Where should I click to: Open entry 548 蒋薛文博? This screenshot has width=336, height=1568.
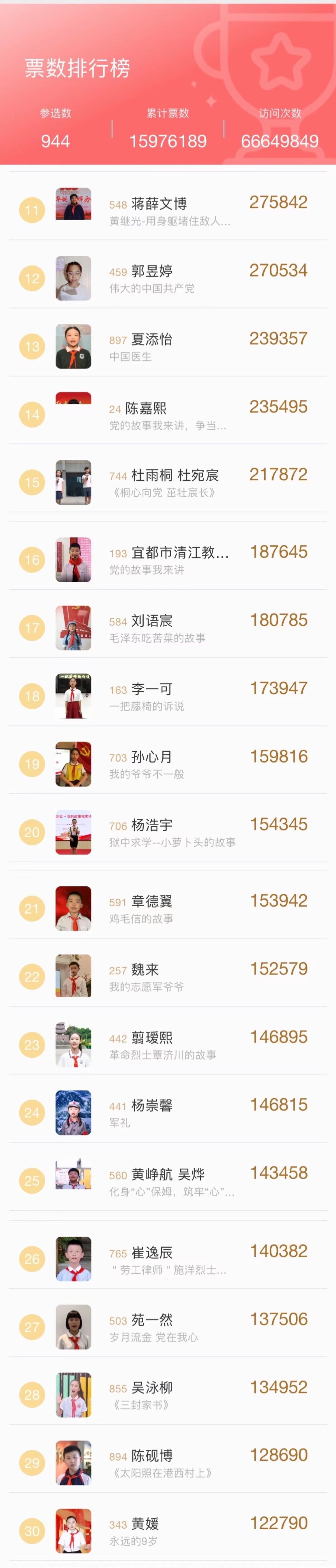click(159, 204)
